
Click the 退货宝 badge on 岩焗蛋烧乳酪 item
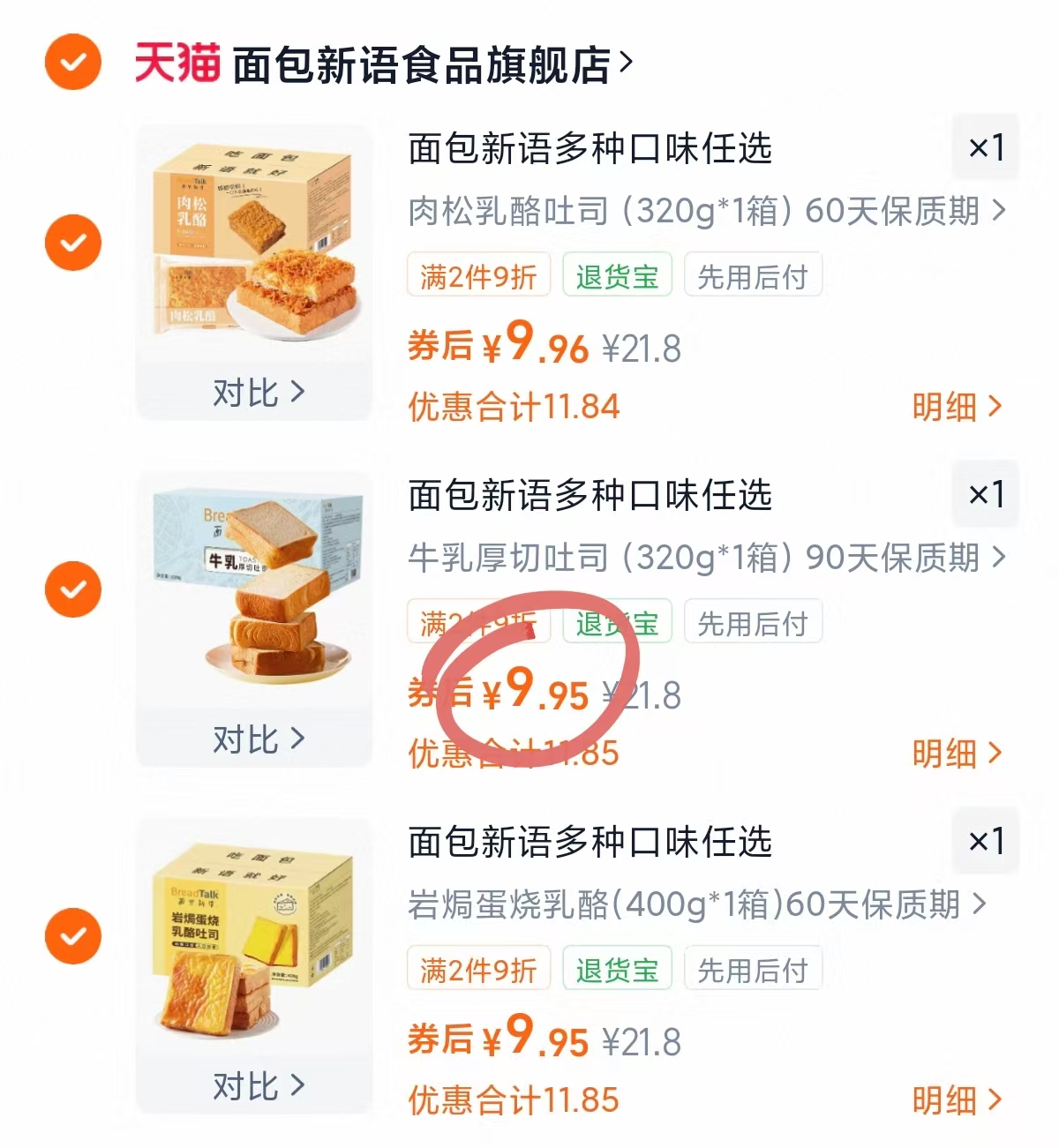point(617,968)
